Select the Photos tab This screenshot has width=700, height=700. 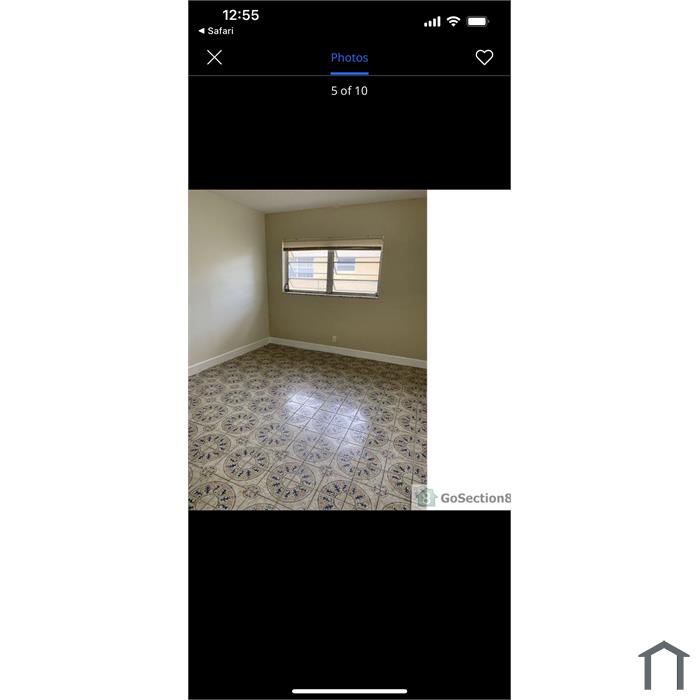tap(349, 58)
